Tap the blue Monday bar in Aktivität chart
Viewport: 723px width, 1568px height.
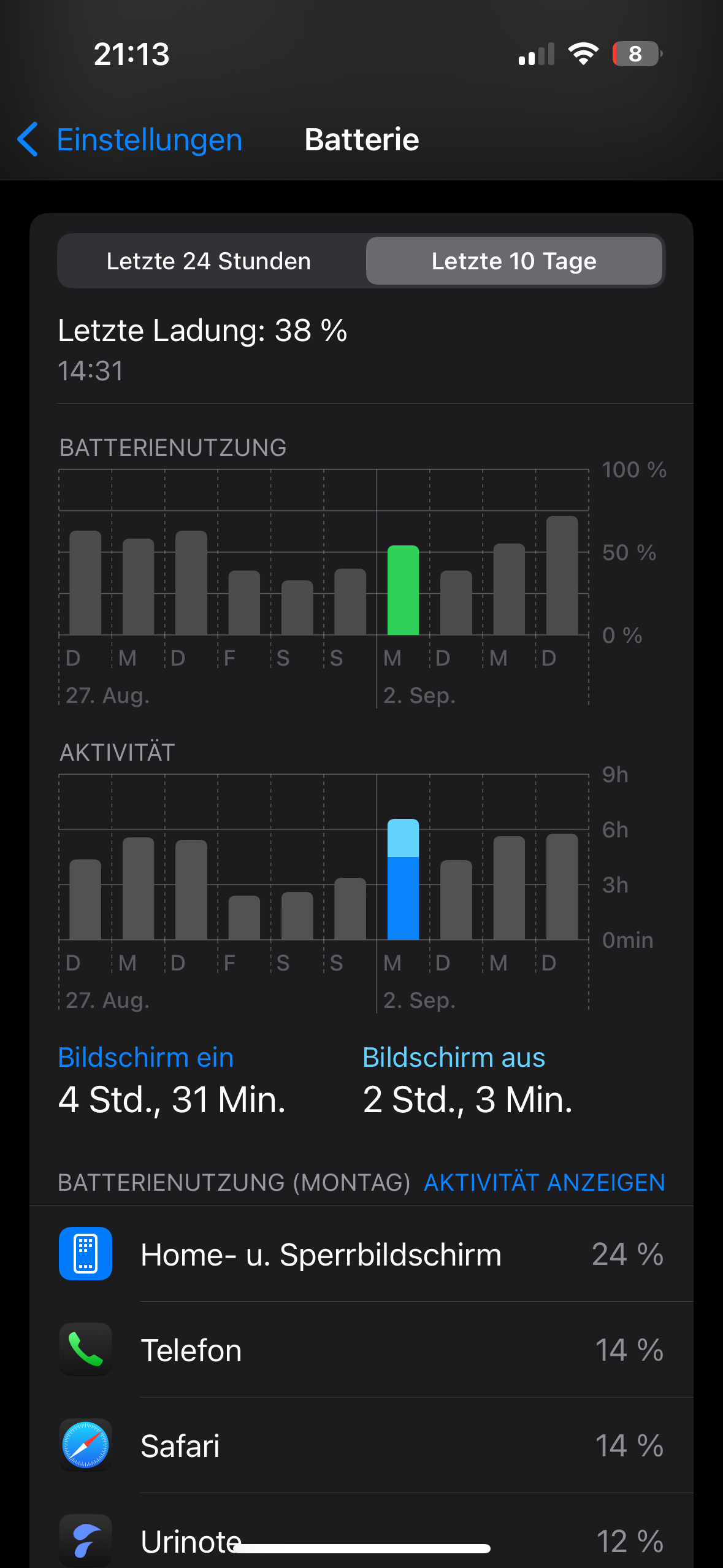403,880
